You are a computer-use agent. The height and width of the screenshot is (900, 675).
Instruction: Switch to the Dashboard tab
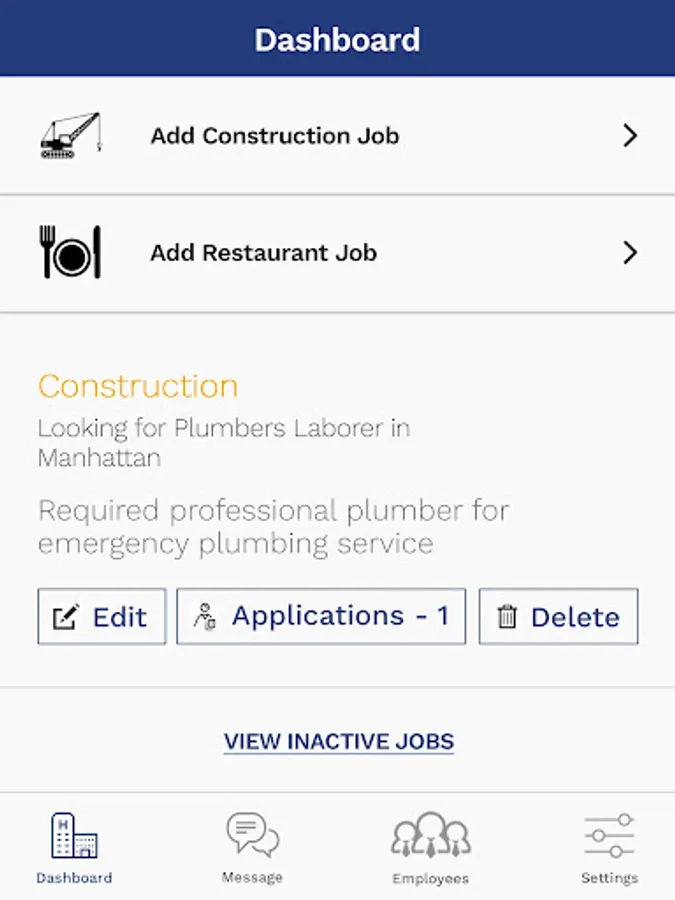tap(74, 848)
